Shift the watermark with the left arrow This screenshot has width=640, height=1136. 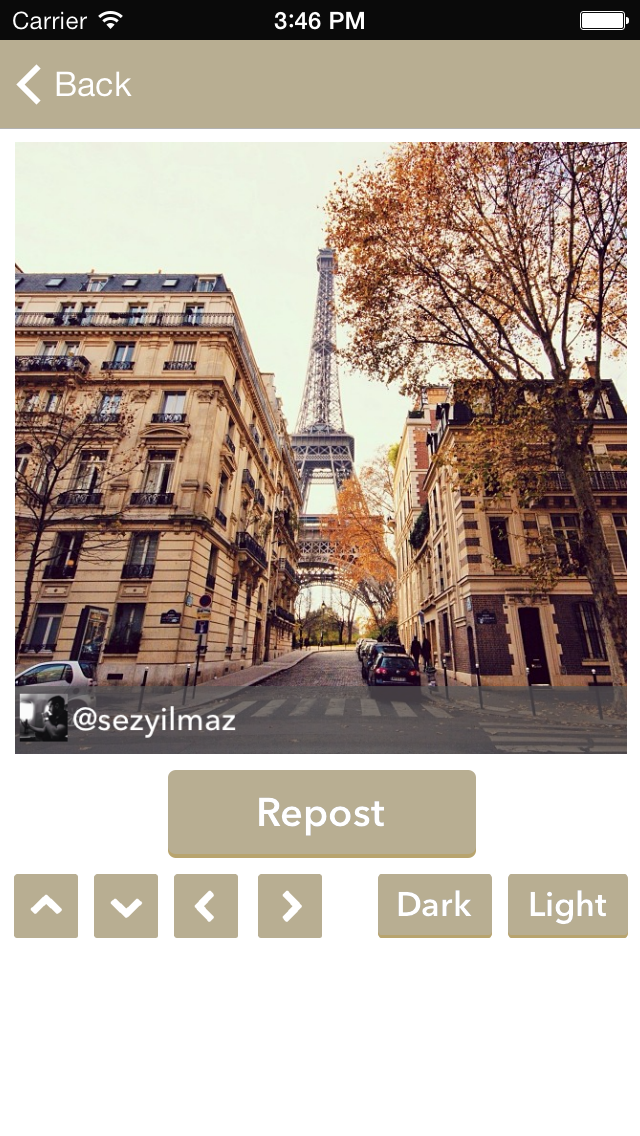click(x=206, y=906)
